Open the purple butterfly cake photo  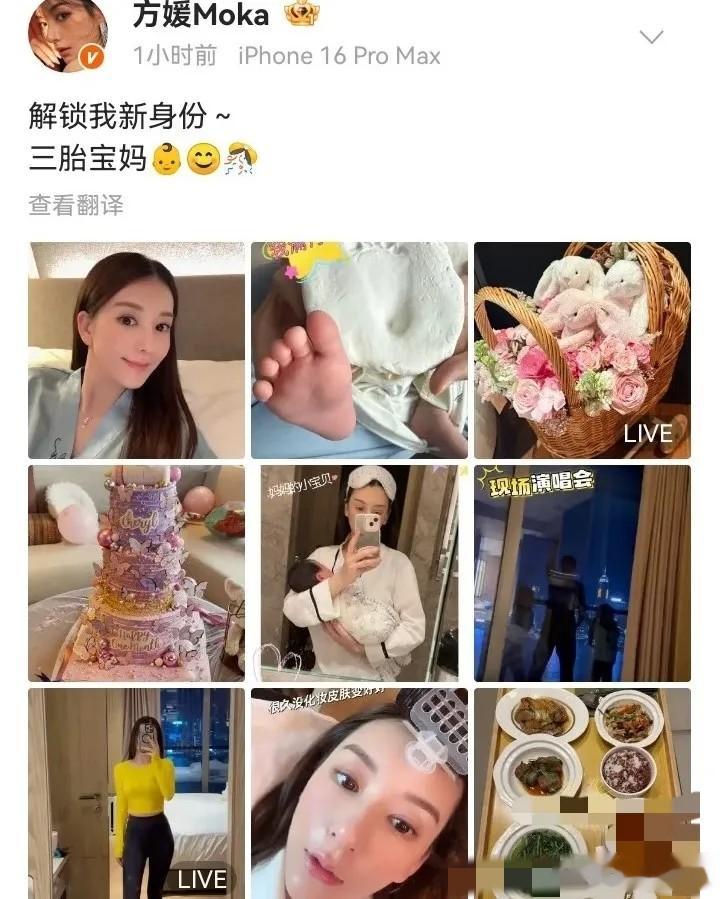click(135, 575)
